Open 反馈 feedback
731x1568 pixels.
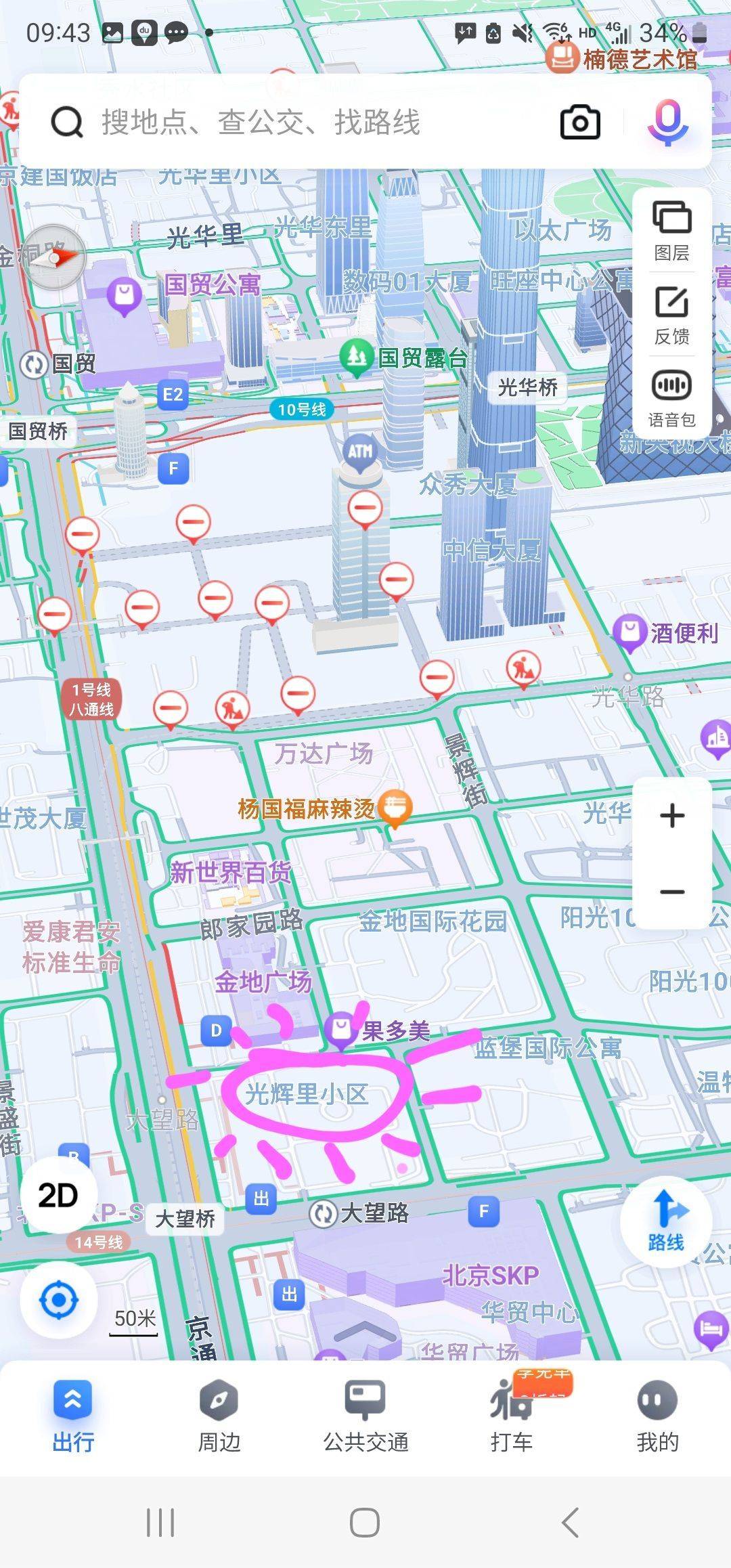click(671, 315)
